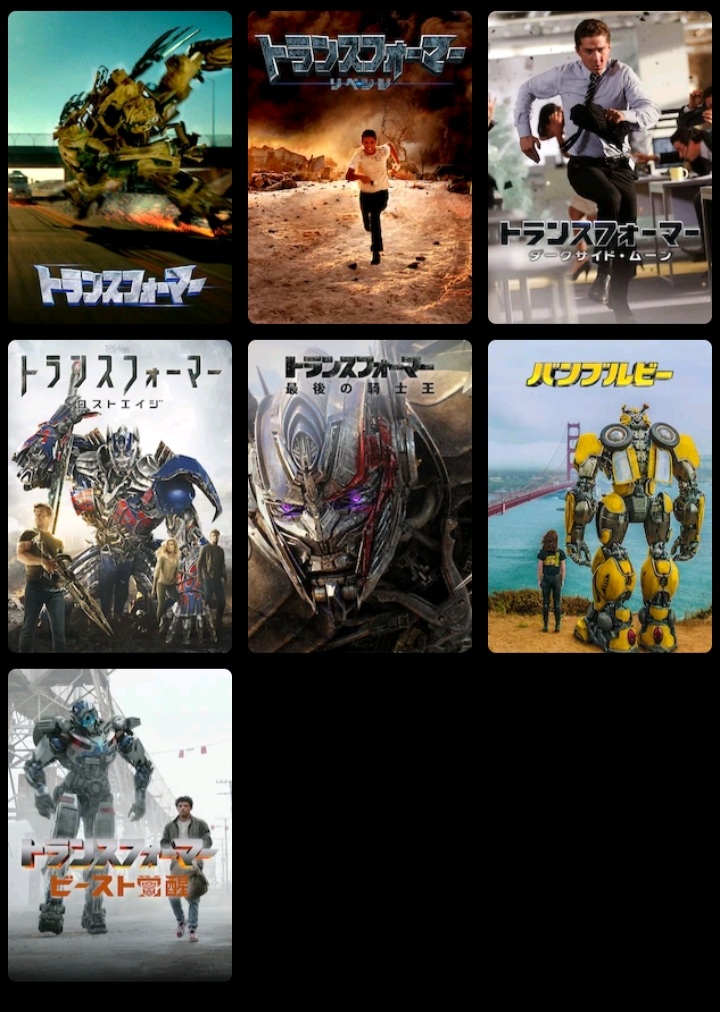Open トランスフォーマー リベンジ movie
The image size is (720, 1012).
pyautogui.click(x=360, y=167)
